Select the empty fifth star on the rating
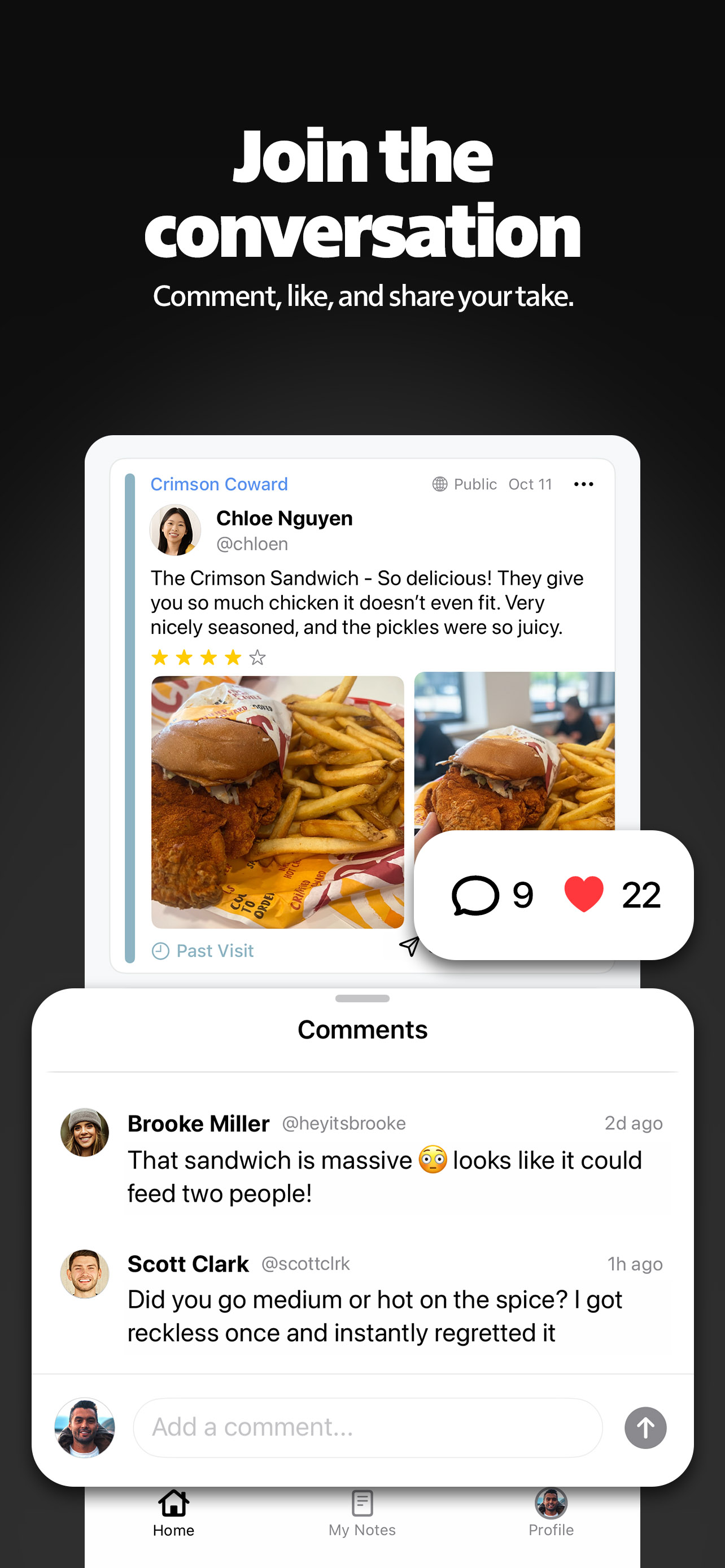725x1568 pixels. (258, 658)
